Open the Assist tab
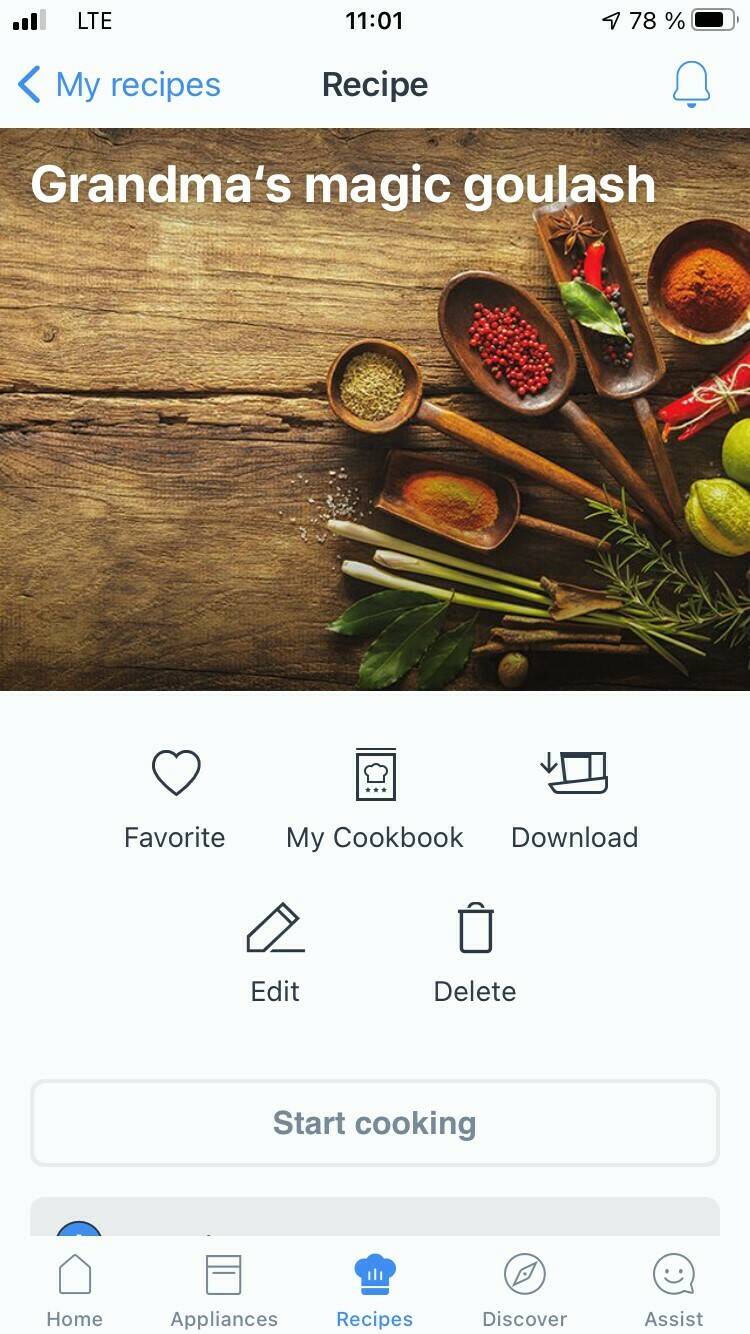 tap(674, 1290)
